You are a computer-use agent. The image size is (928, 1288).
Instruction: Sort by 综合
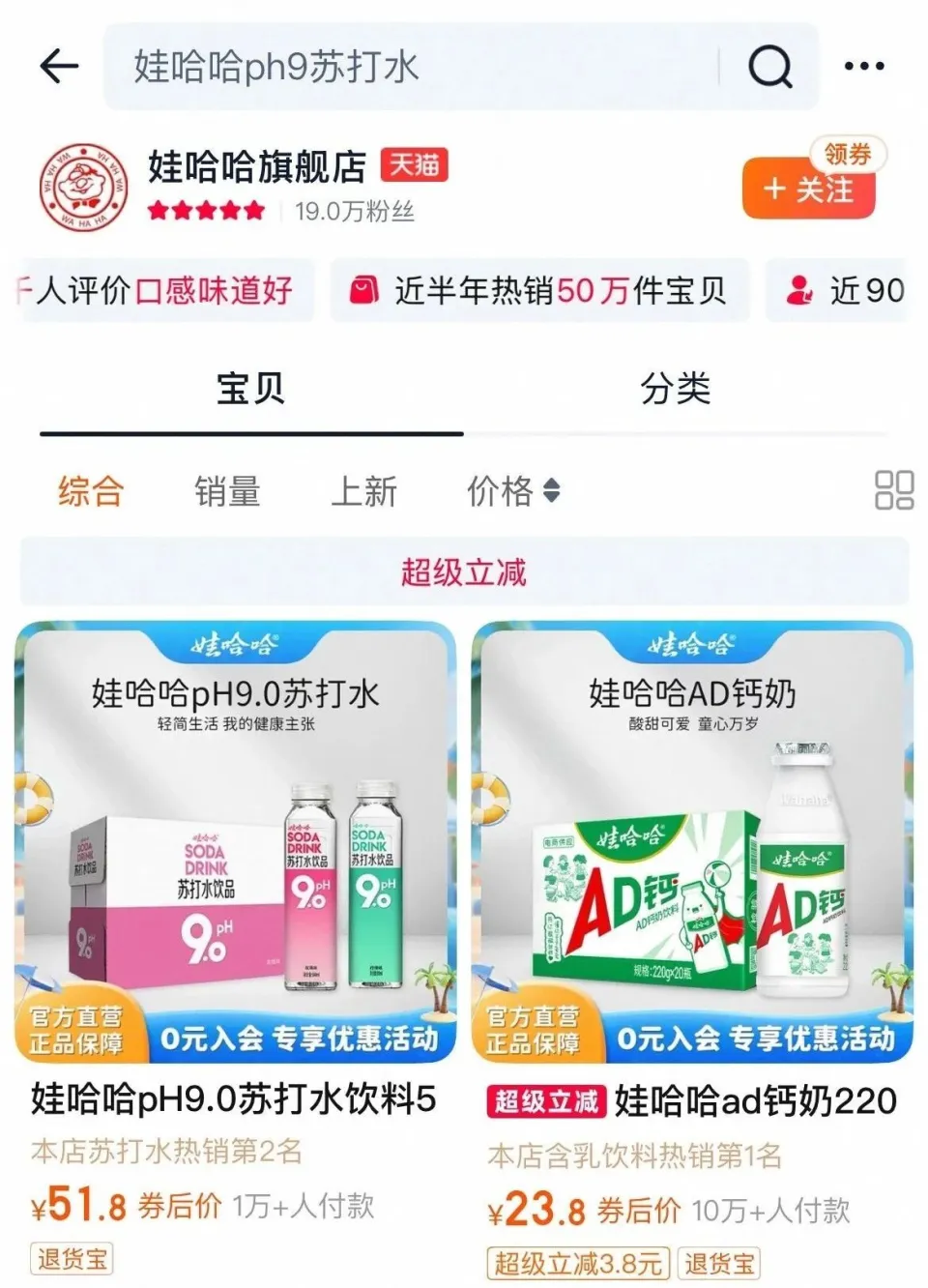pyautogui.click(x=91, y=491)
